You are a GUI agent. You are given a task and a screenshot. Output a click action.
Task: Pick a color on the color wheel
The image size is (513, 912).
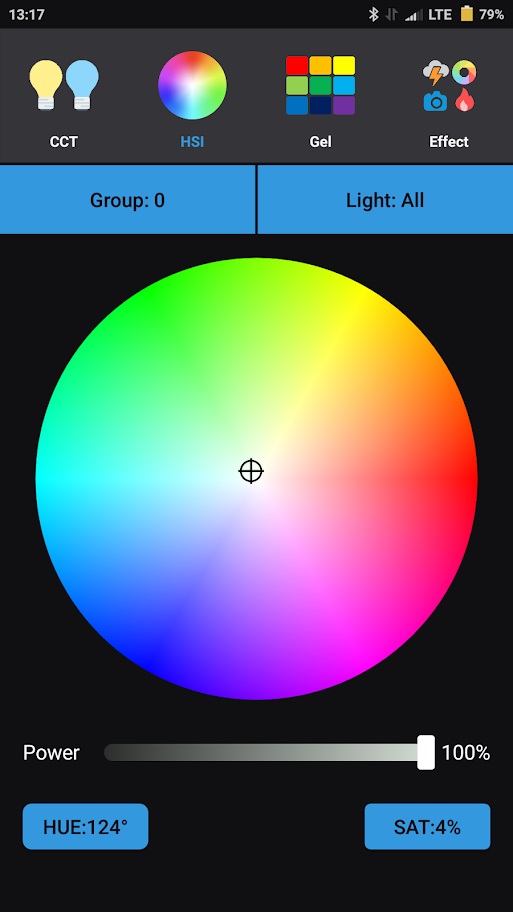tap(256, 479)
